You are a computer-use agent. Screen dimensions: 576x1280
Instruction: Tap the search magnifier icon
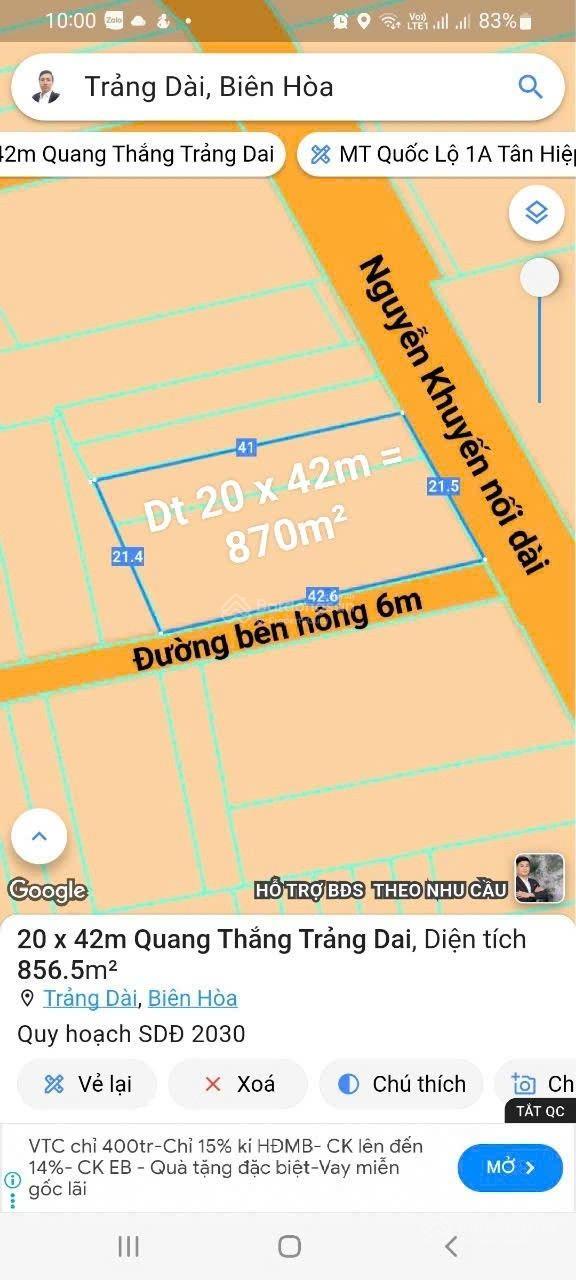[530, 86]
